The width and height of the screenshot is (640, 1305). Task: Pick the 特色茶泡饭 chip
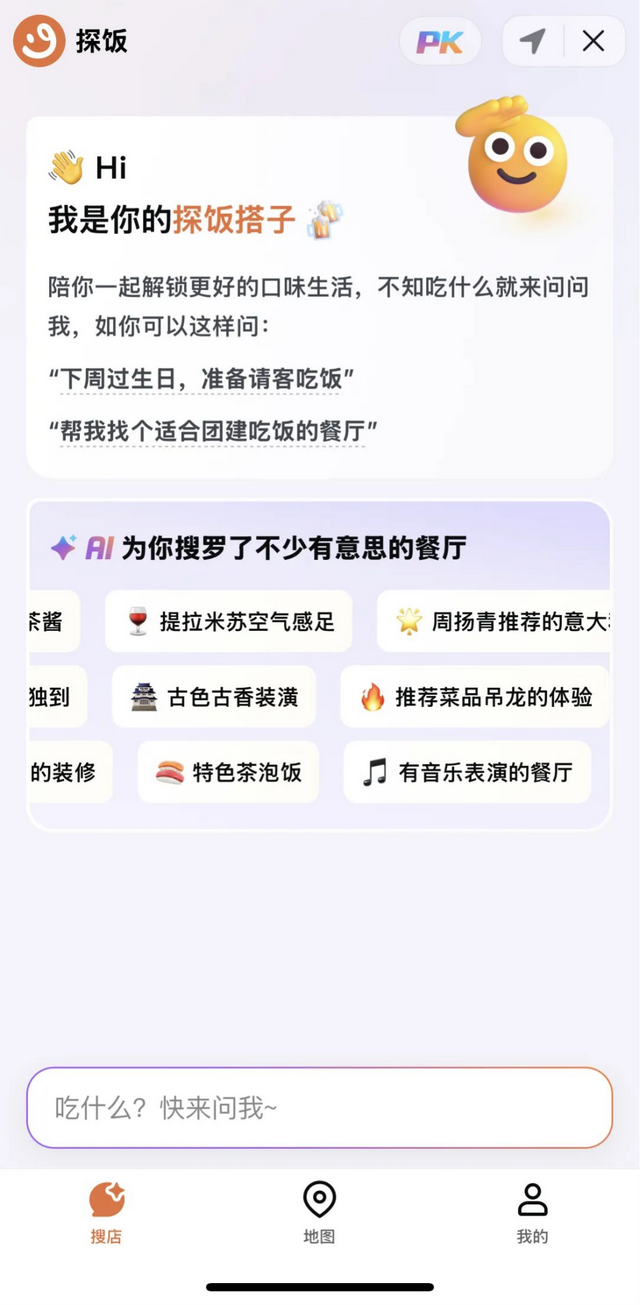(228, 772)
